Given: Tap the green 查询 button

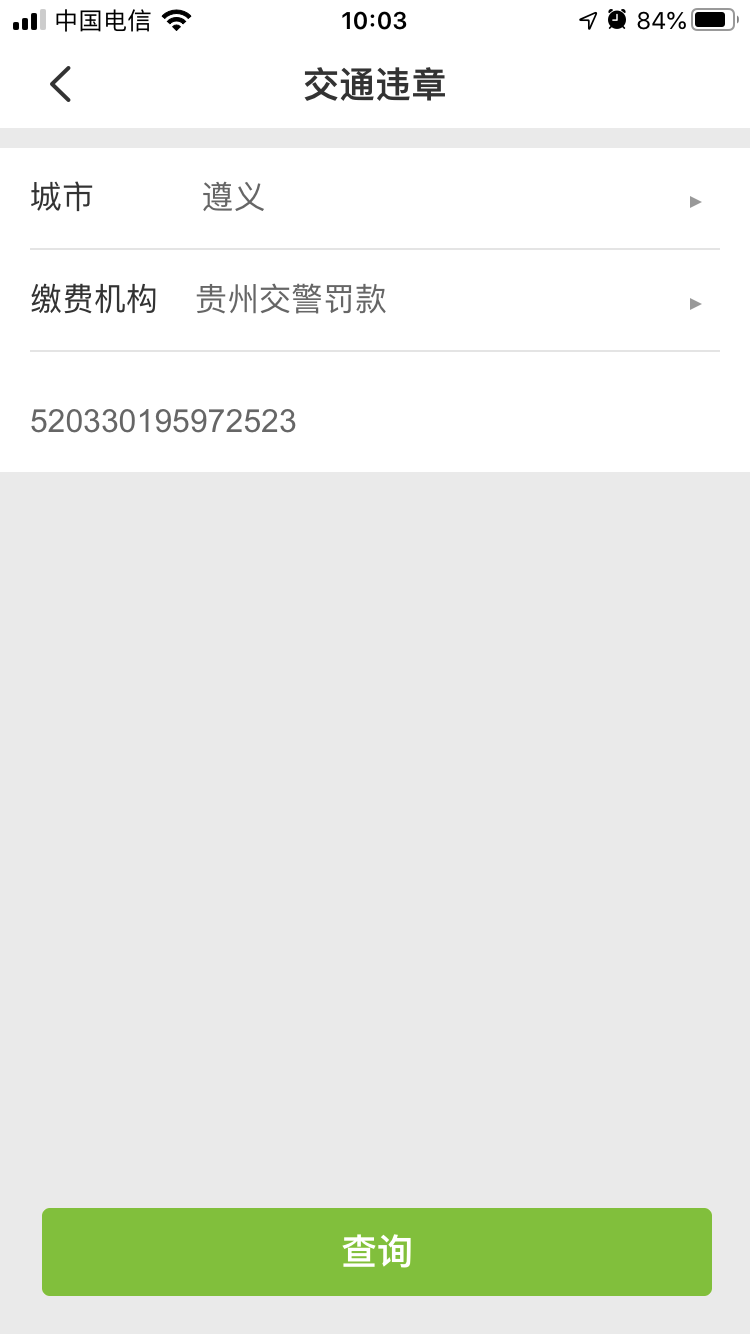Looking at the screenshot, I should [x=377, y=1252].
